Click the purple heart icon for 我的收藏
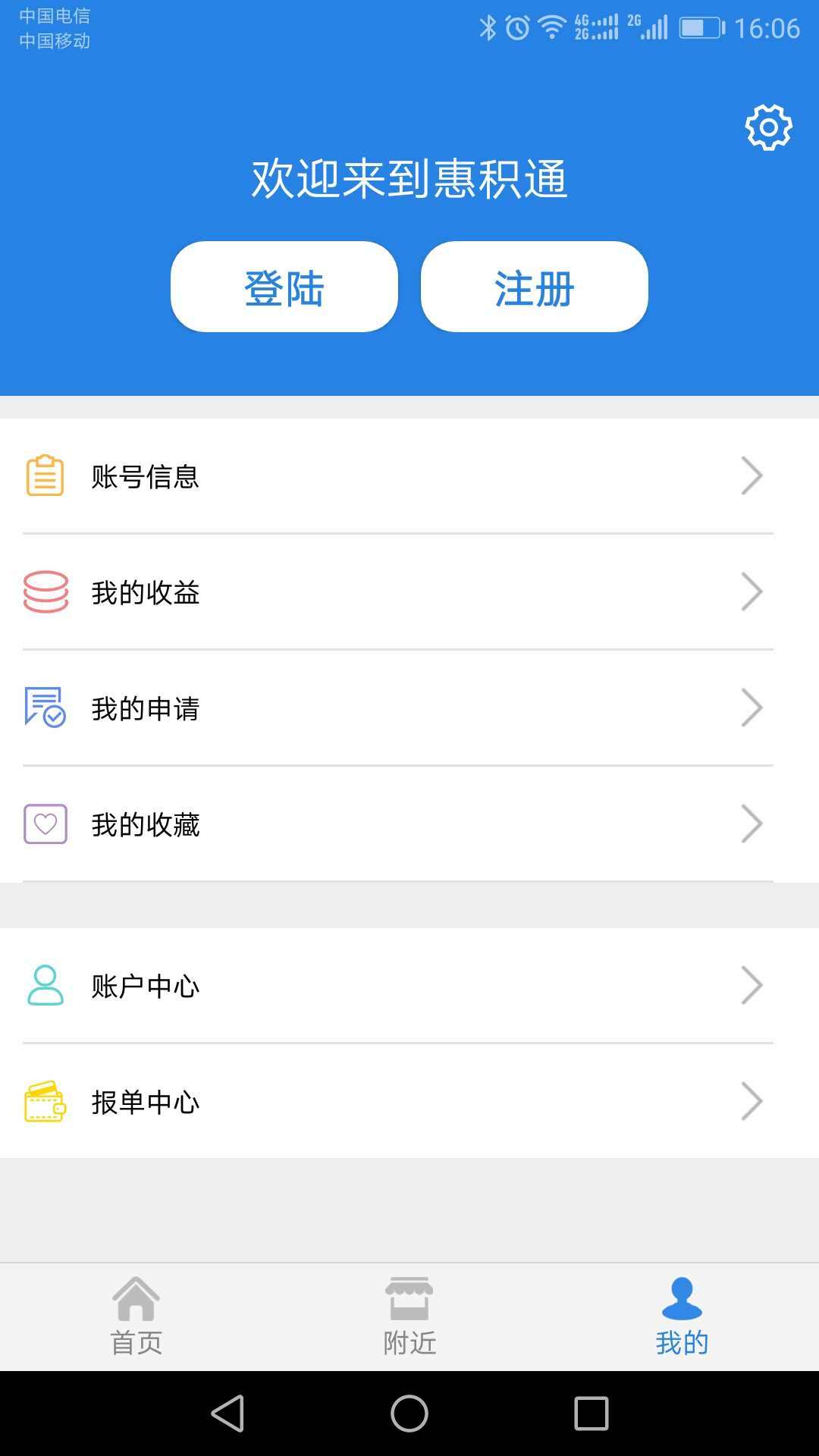This screenshot has width=819, height=1456. coord(45,824)
